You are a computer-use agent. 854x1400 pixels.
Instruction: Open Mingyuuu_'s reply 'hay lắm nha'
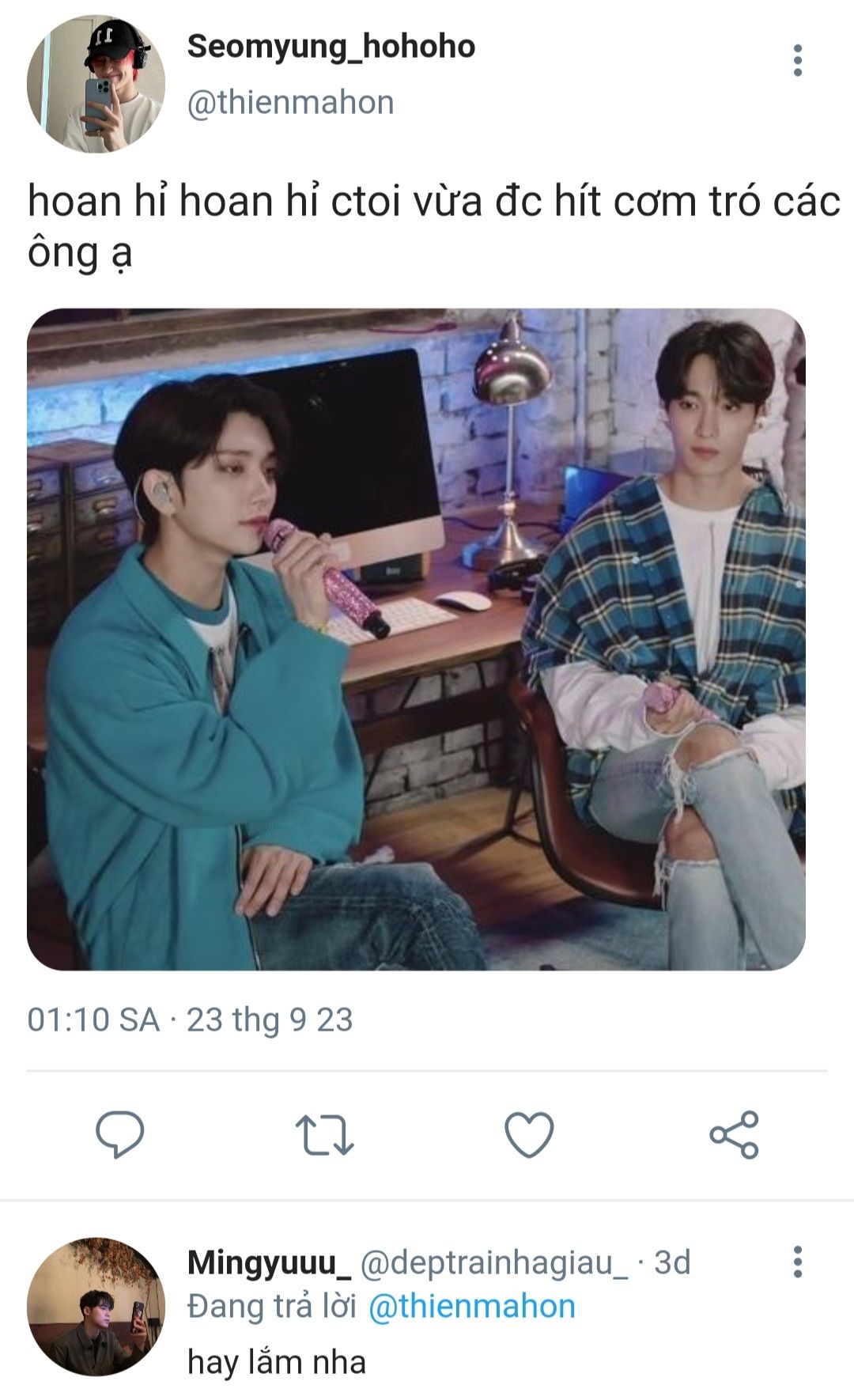[x=277, y=1362]
